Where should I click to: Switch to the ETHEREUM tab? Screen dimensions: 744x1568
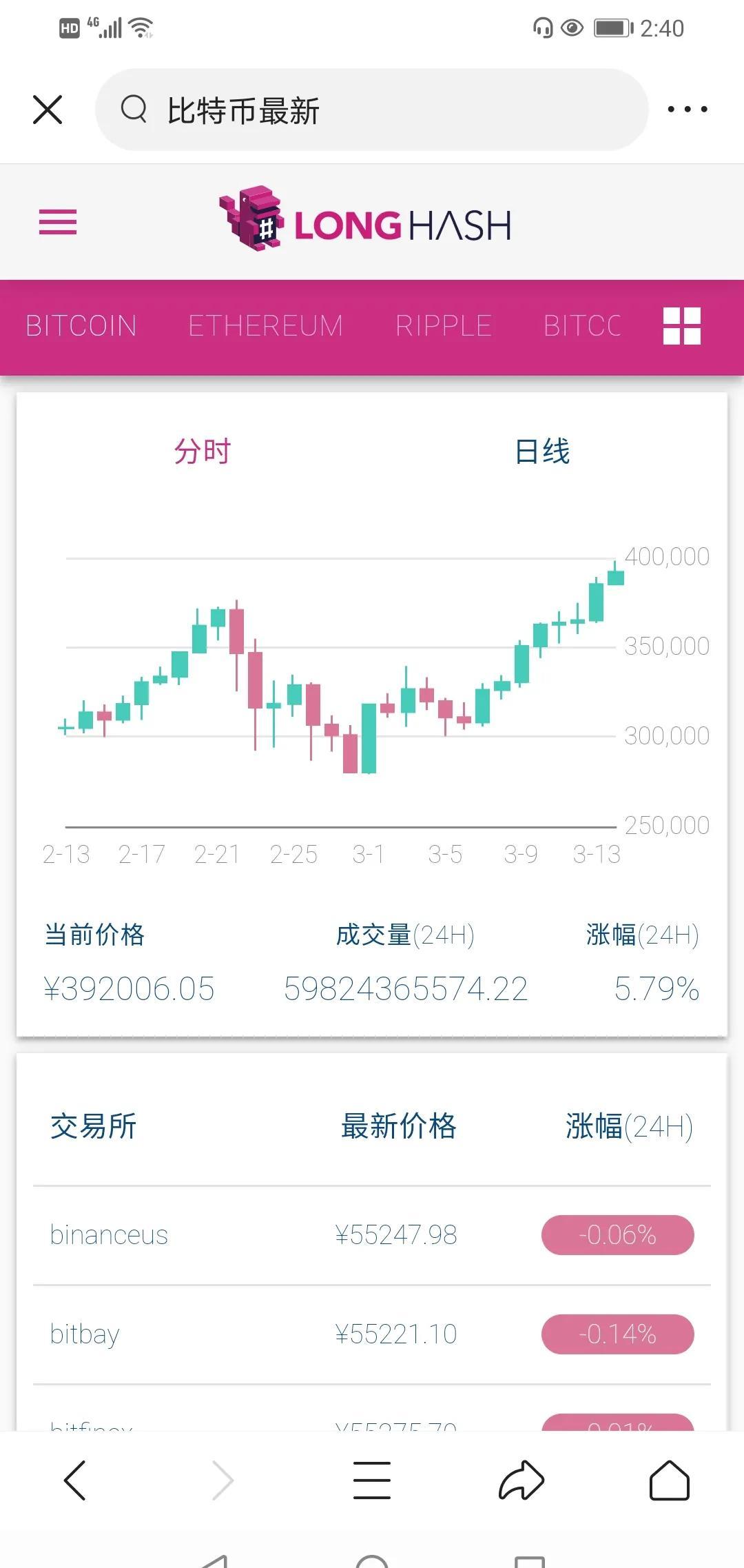(265, 326)
